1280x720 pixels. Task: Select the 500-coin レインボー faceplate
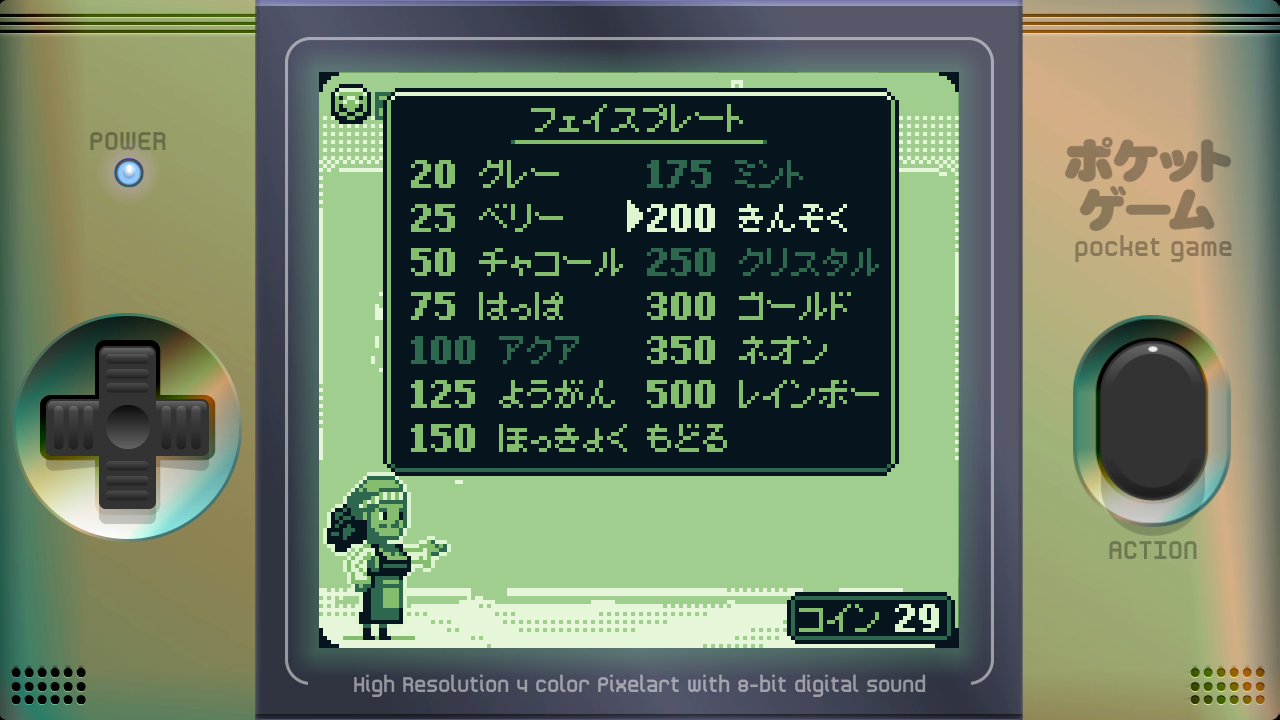[x=762, y=394]
